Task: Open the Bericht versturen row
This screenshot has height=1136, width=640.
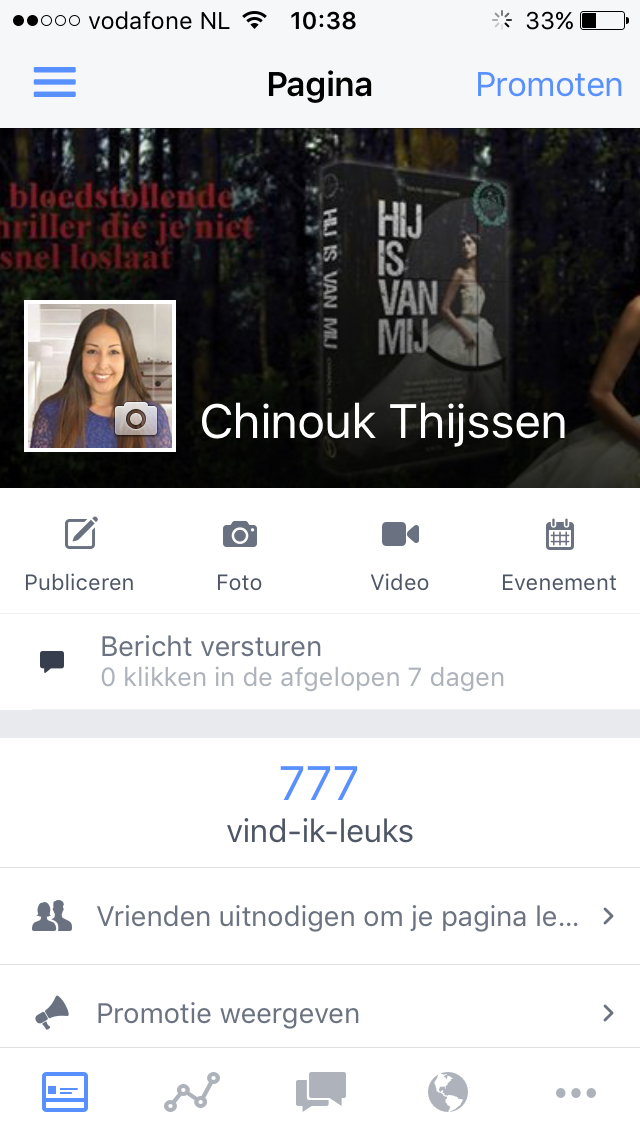Action: 320,661
